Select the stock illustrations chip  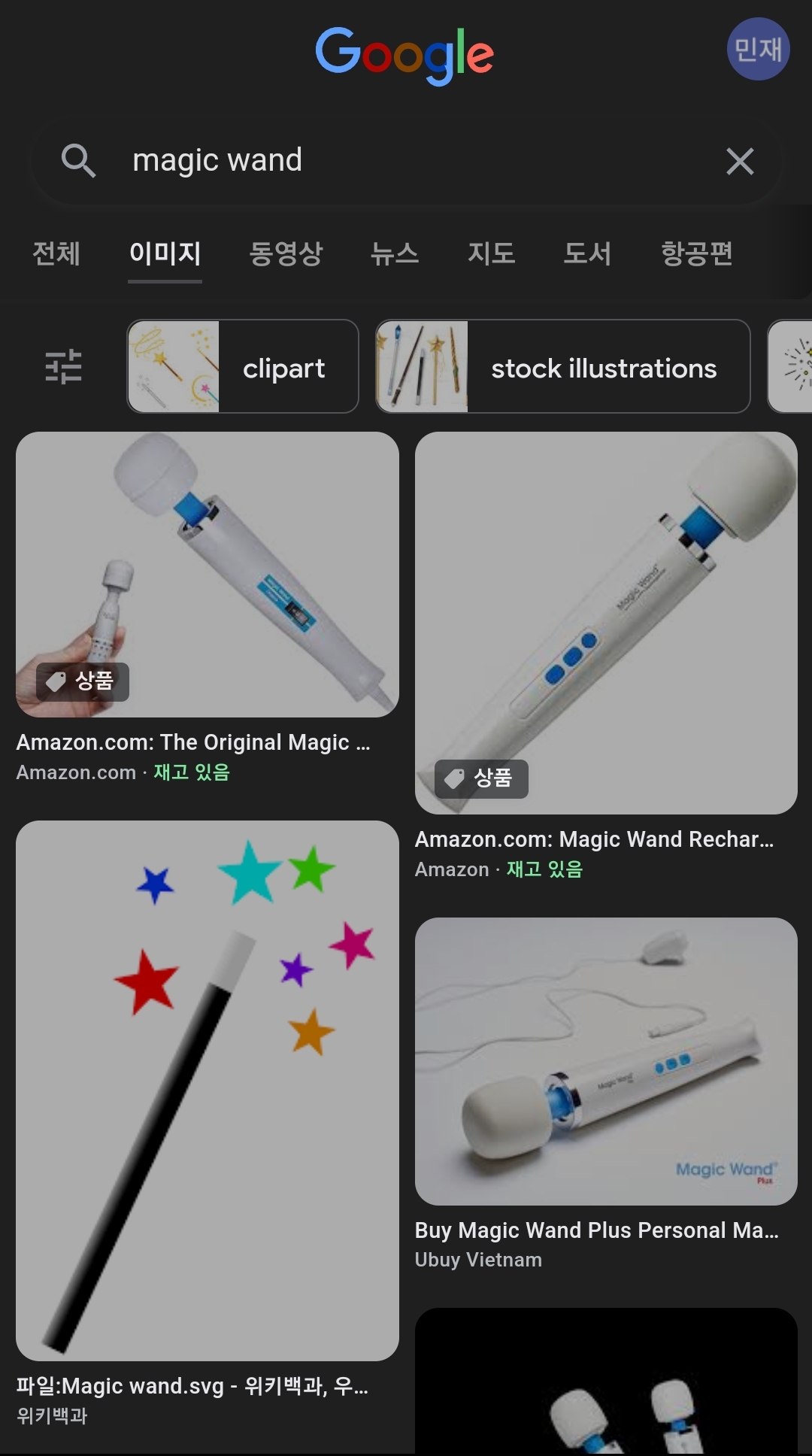click(x=563, y=366)
